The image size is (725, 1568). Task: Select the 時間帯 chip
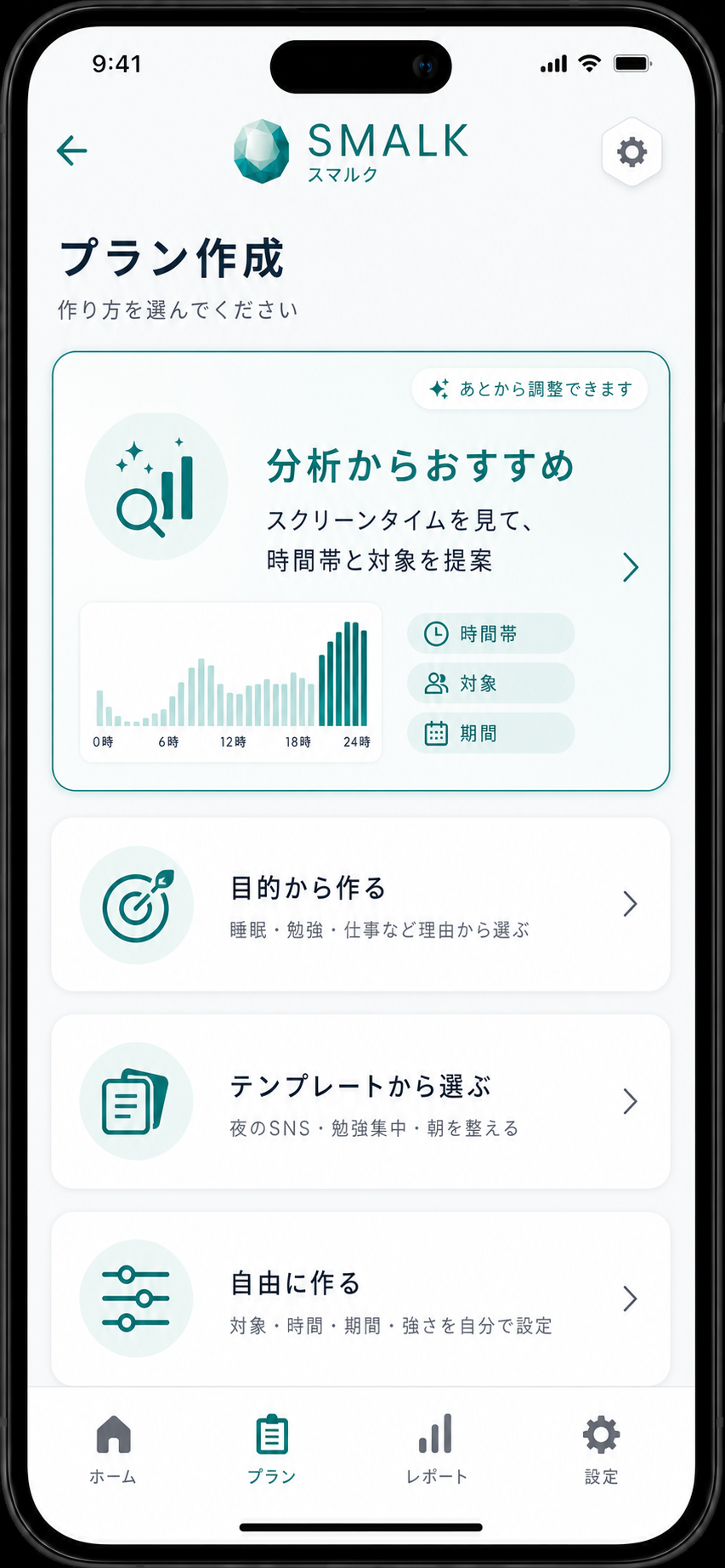tap(490, 633)
